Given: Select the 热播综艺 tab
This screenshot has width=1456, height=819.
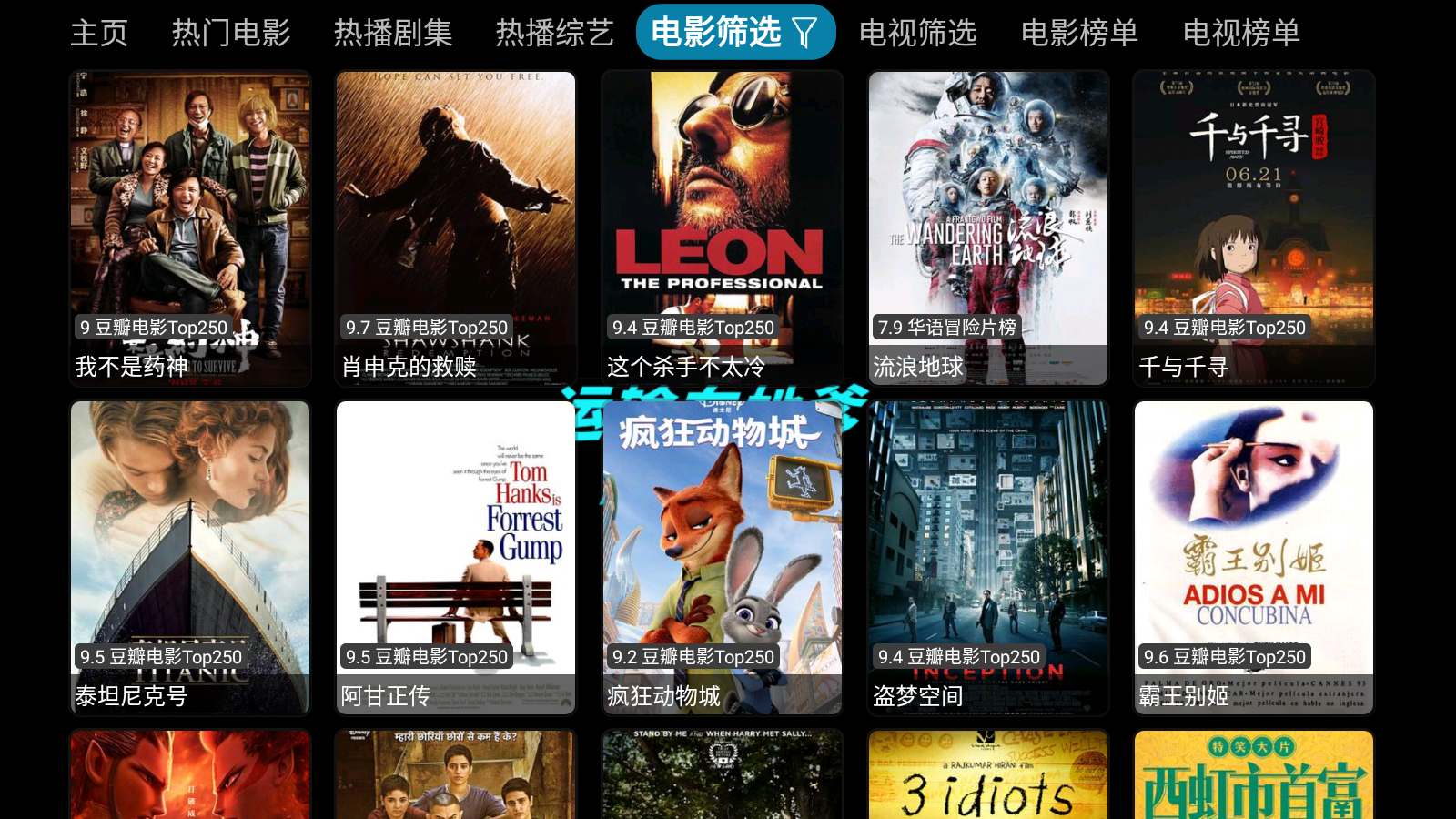Looking at the screenshot, I should [x=554, y=33].
